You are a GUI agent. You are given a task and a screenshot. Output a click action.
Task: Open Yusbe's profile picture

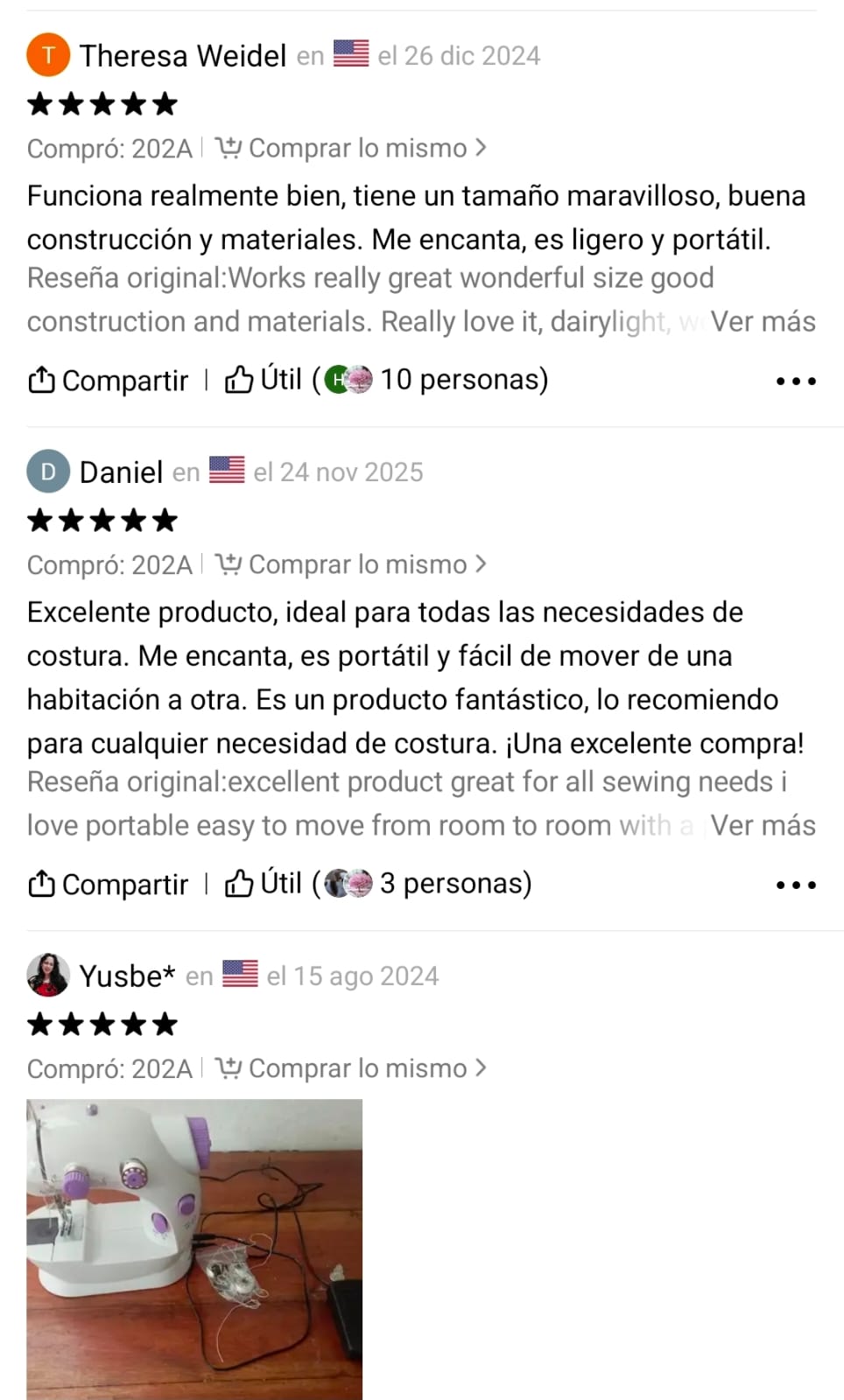point(48,975)
